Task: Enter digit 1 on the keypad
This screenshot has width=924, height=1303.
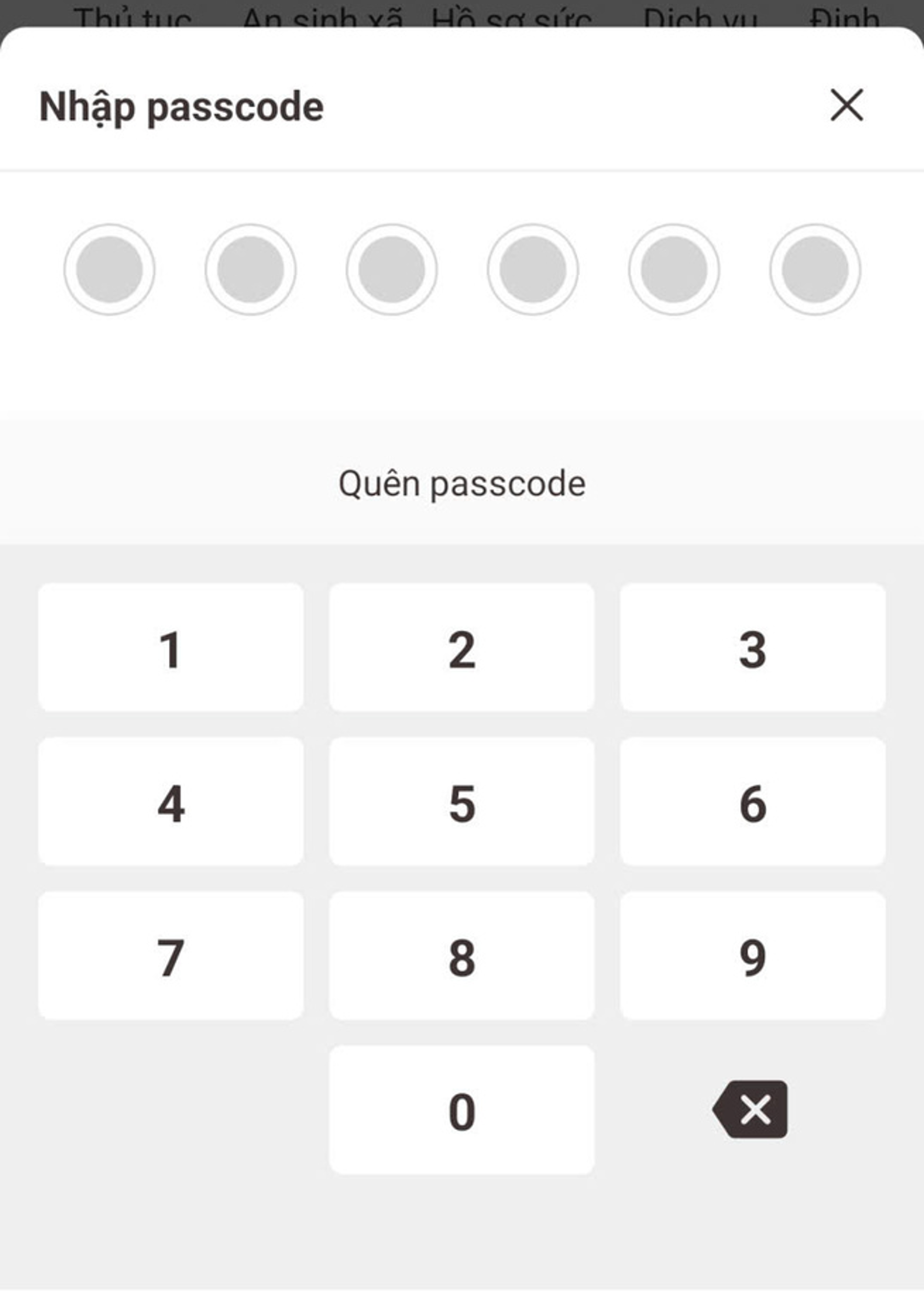Action: point(171,648)
